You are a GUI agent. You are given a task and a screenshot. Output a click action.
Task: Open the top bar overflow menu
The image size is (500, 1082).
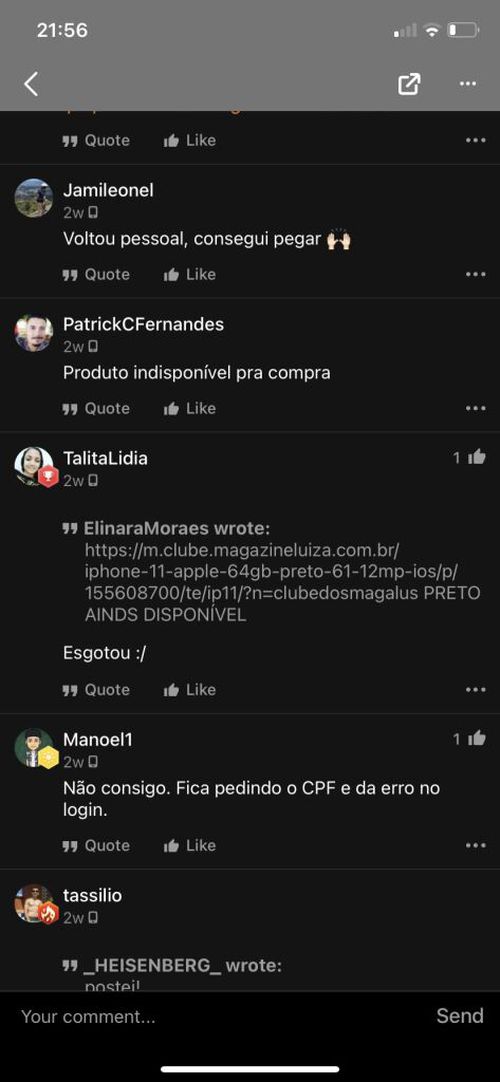click(468, 84)
